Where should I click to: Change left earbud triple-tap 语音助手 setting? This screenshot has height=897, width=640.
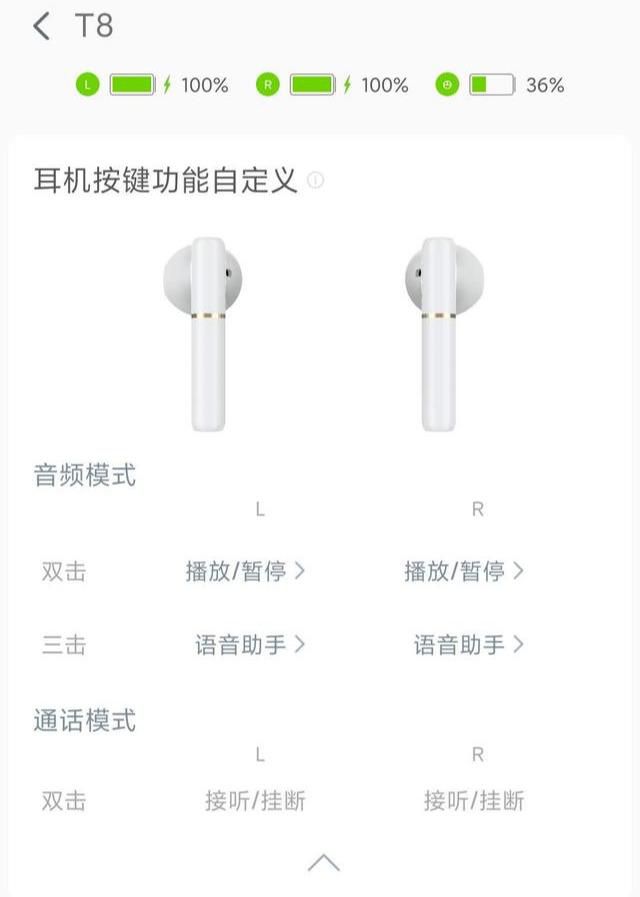click(250, 645)
